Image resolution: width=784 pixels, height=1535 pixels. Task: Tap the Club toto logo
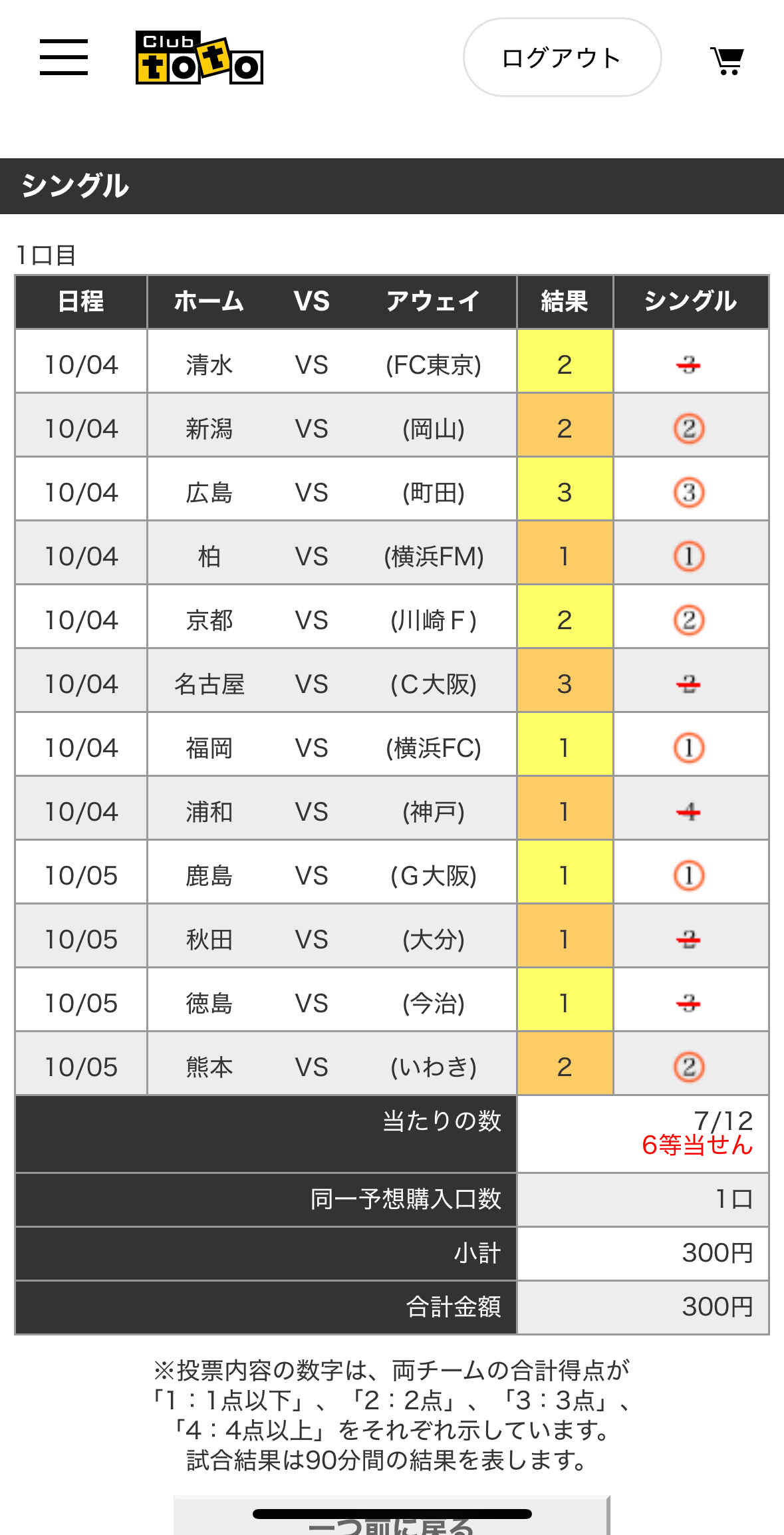click(x=199, y=58)
